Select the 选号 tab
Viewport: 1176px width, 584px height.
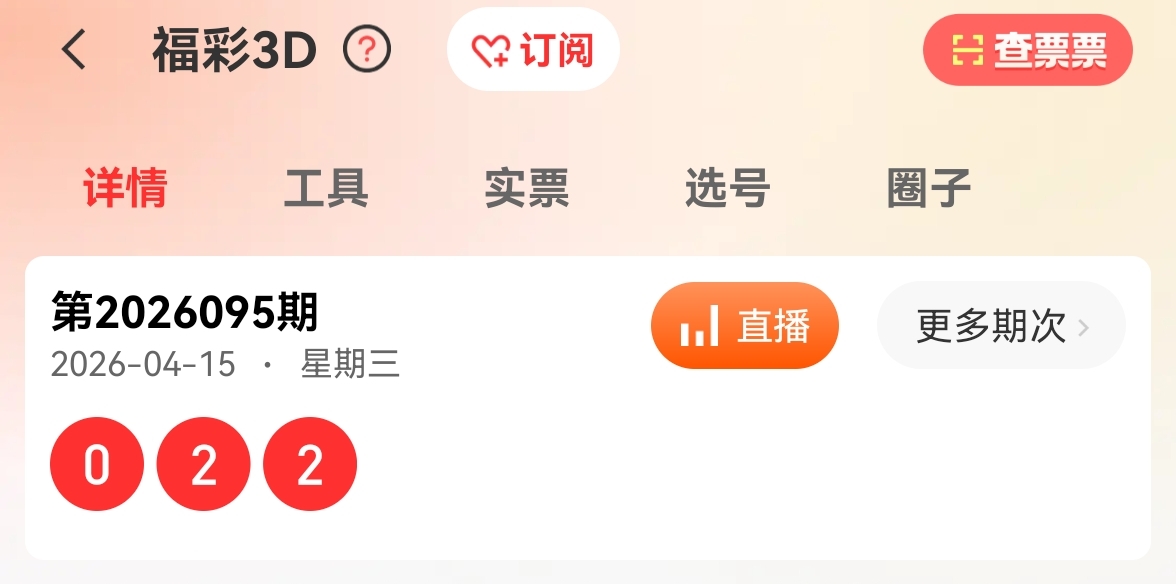pyautogui.click(x=727, y=188)
